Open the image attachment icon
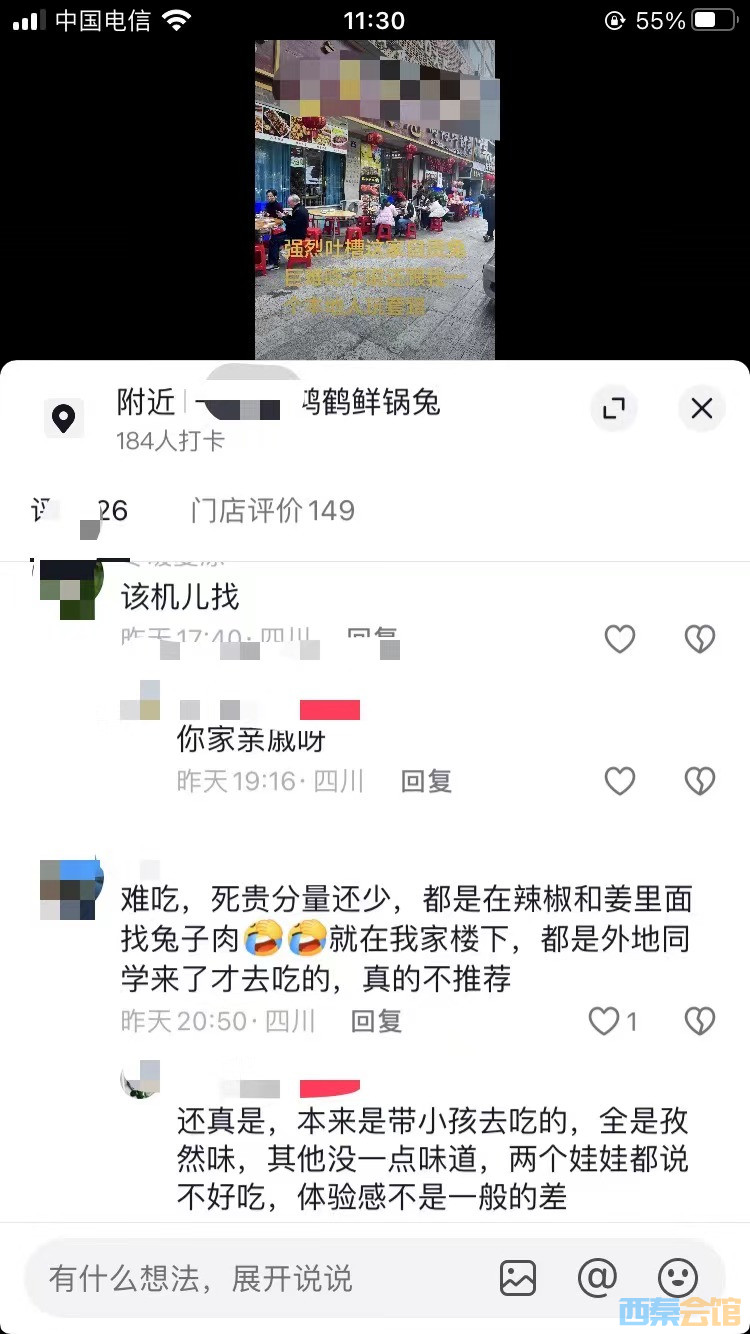 (x=518, y=1277)
